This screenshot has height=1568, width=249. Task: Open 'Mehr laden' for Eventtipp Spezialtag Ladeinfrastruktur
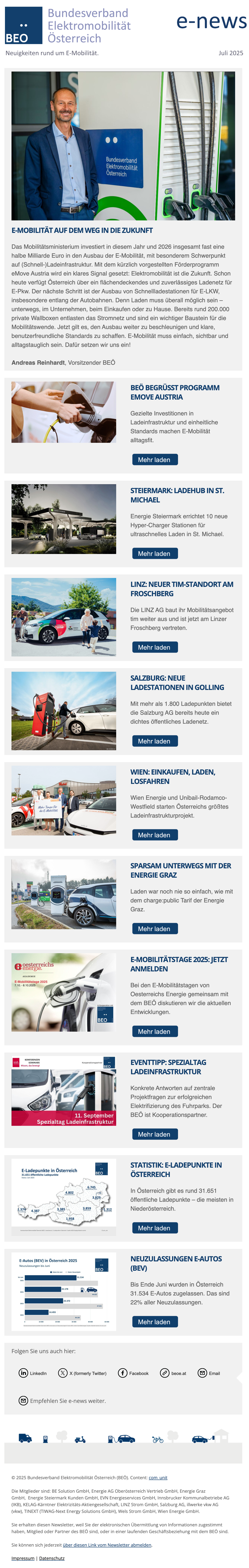155,1134
